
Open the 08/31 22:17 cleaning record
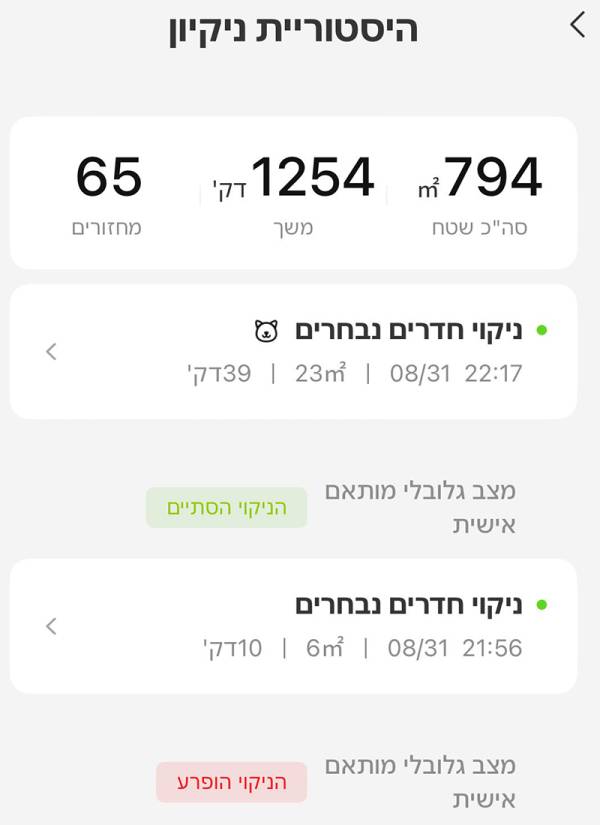pyautogui.click(x=293, y=351)
